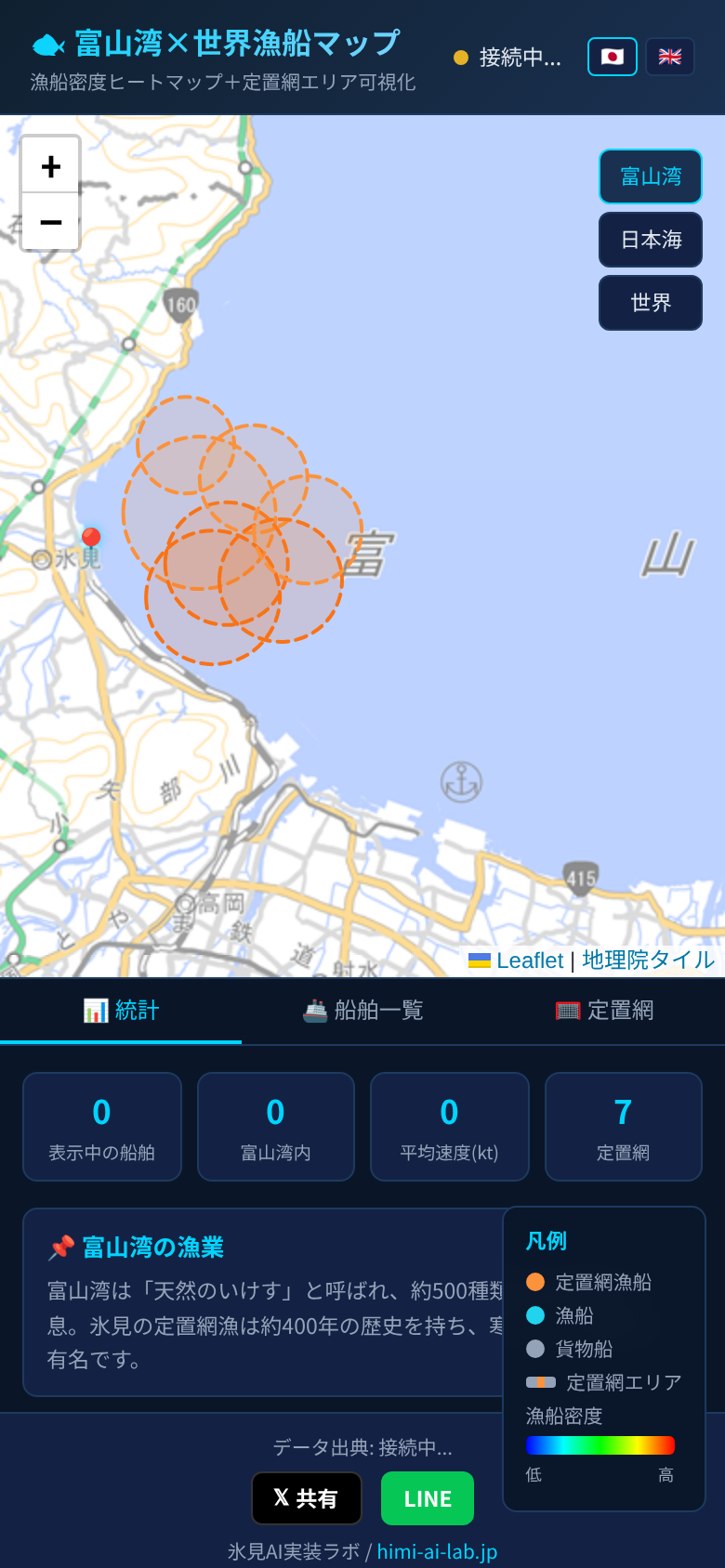Image resolution: width=725 pixels, height=1568 pixels.
Task: Click the ship icon on the 船舶一覧 tab
Action: pyautogui.click(x=314, y=1011)
